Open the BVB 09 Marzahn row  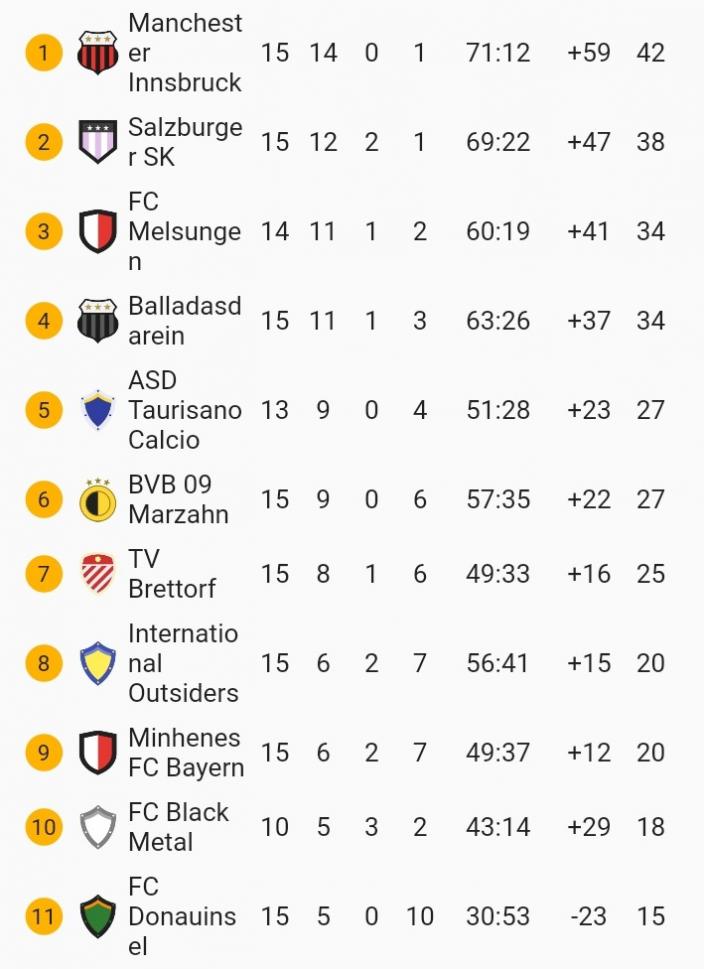pyautogui.click(x=180, y=499)
